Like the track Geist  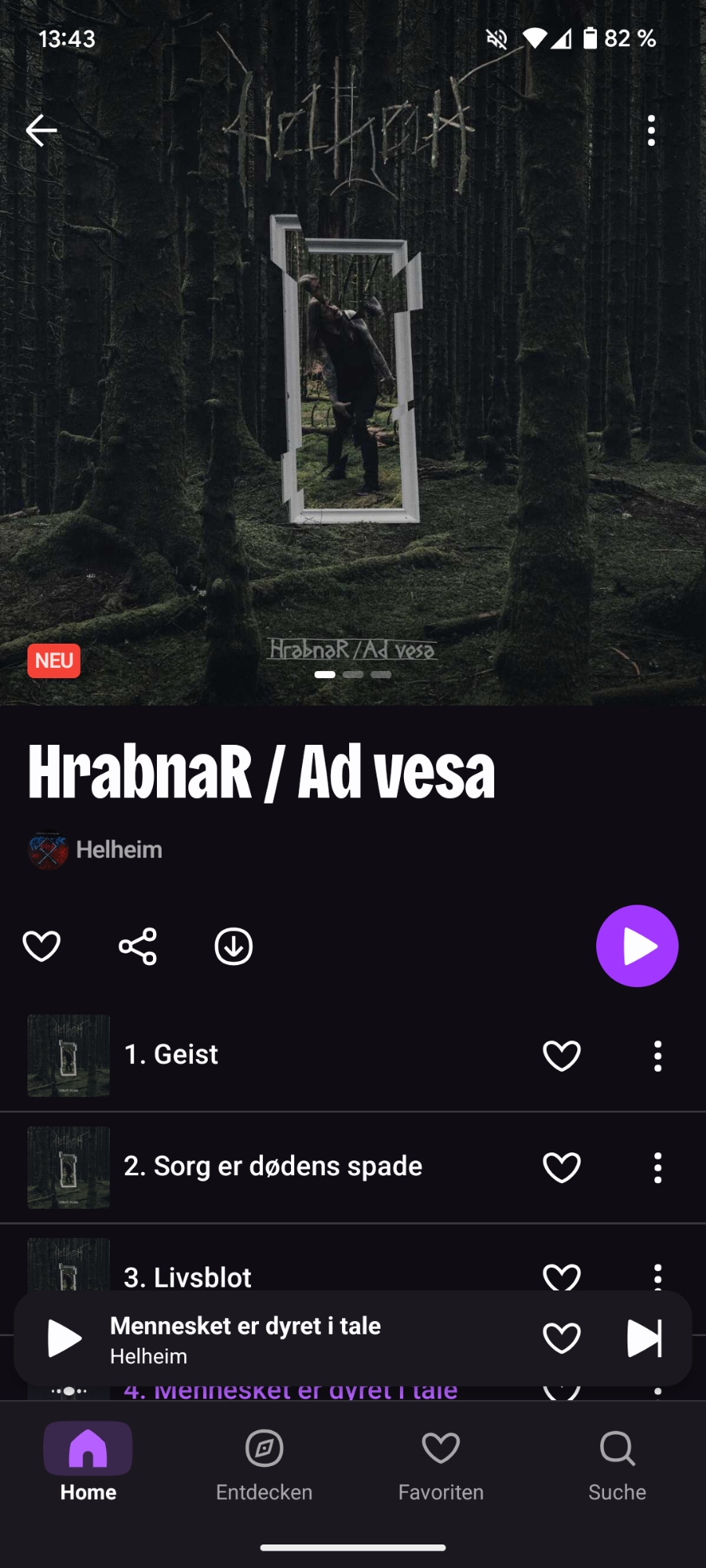562,1056
